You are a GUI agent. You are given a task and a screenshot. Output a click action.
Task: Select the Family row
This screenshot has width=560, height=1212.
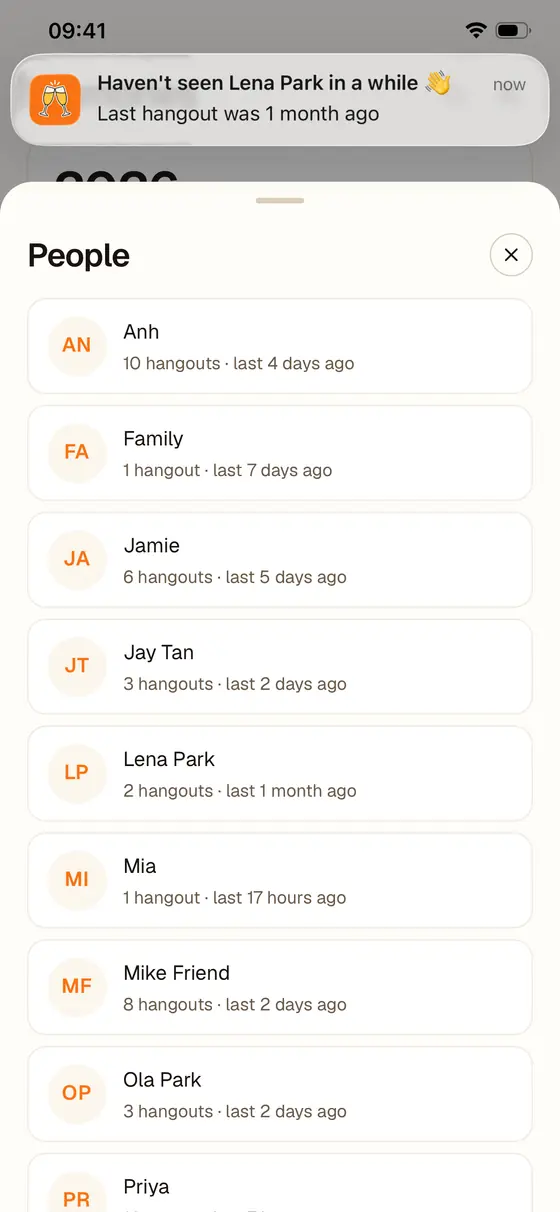click(280, 453)
